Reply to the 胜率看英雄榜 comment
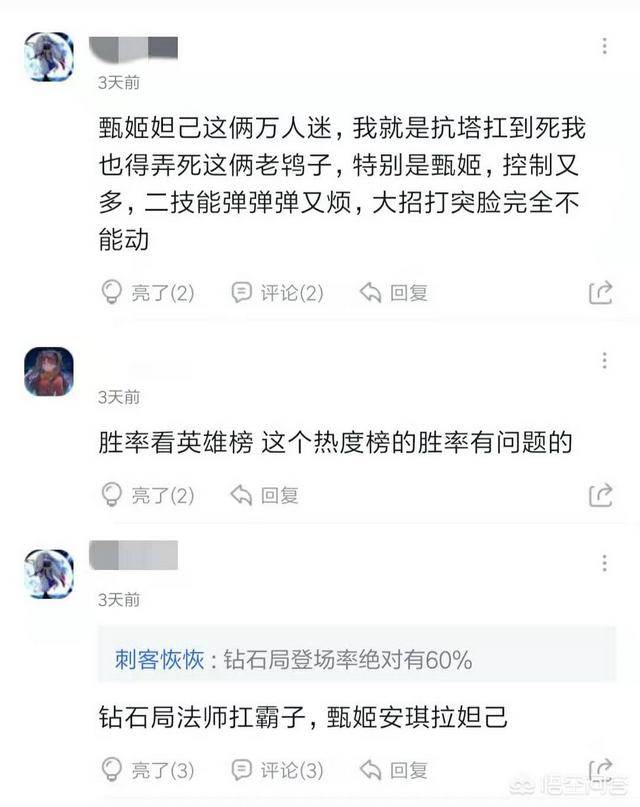640x807 pixels. point(265,495)
